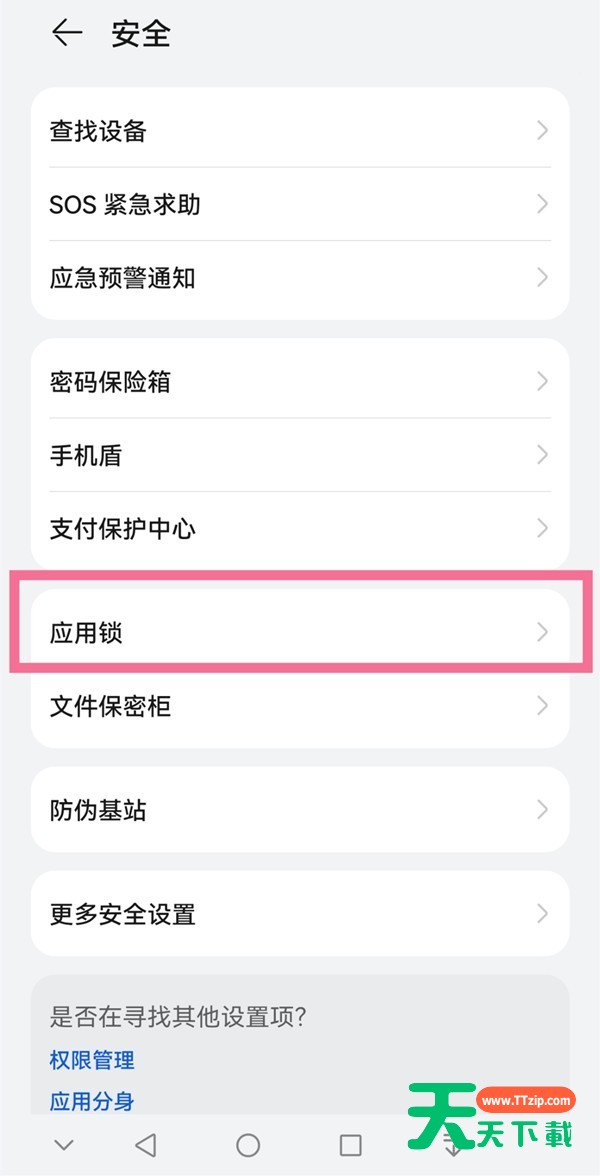This screenshot has height=1176, width=600.
Task: Open SOS 紧急求助
Action: coord(300,205)
